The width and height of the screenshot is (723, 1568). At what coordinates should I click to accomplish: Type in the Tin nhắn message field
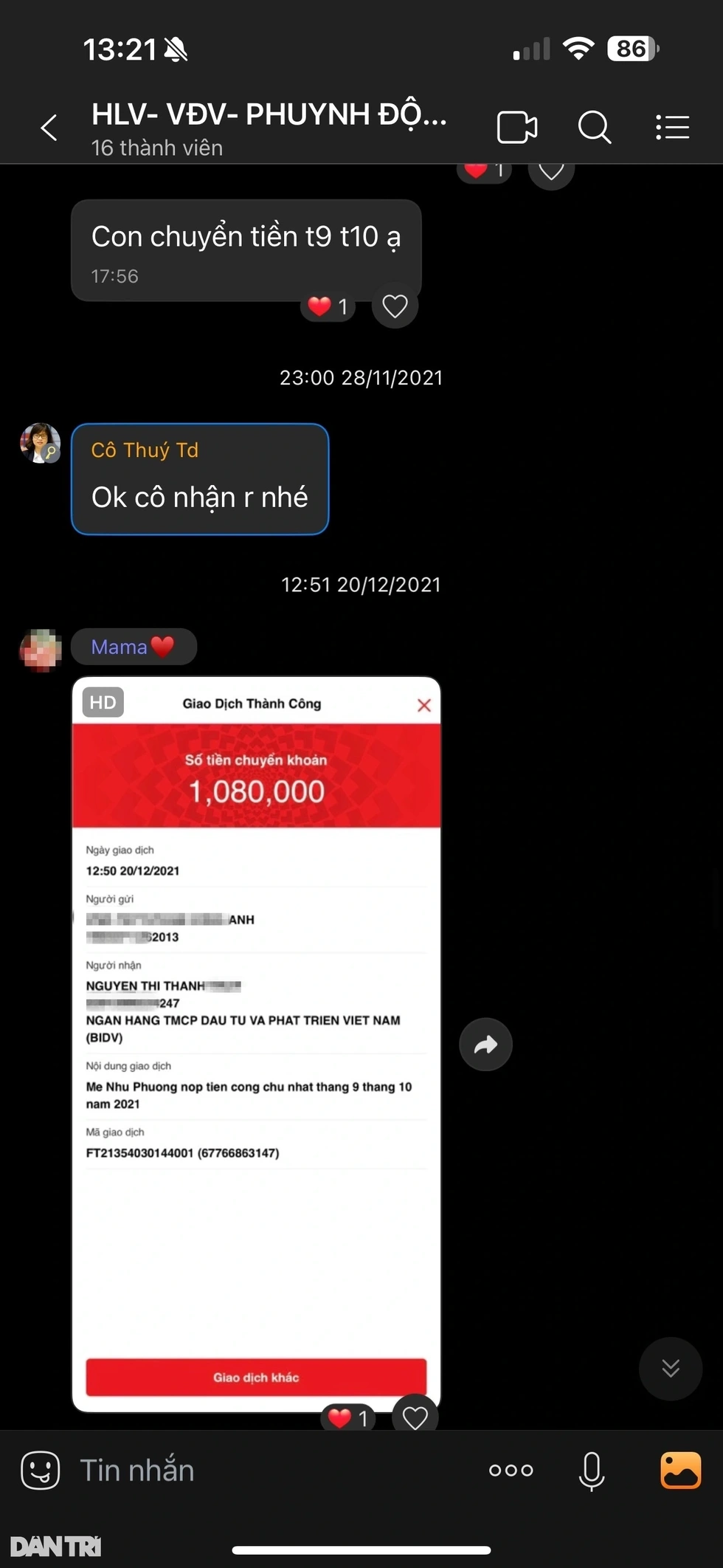click(x=273, y=1470)
